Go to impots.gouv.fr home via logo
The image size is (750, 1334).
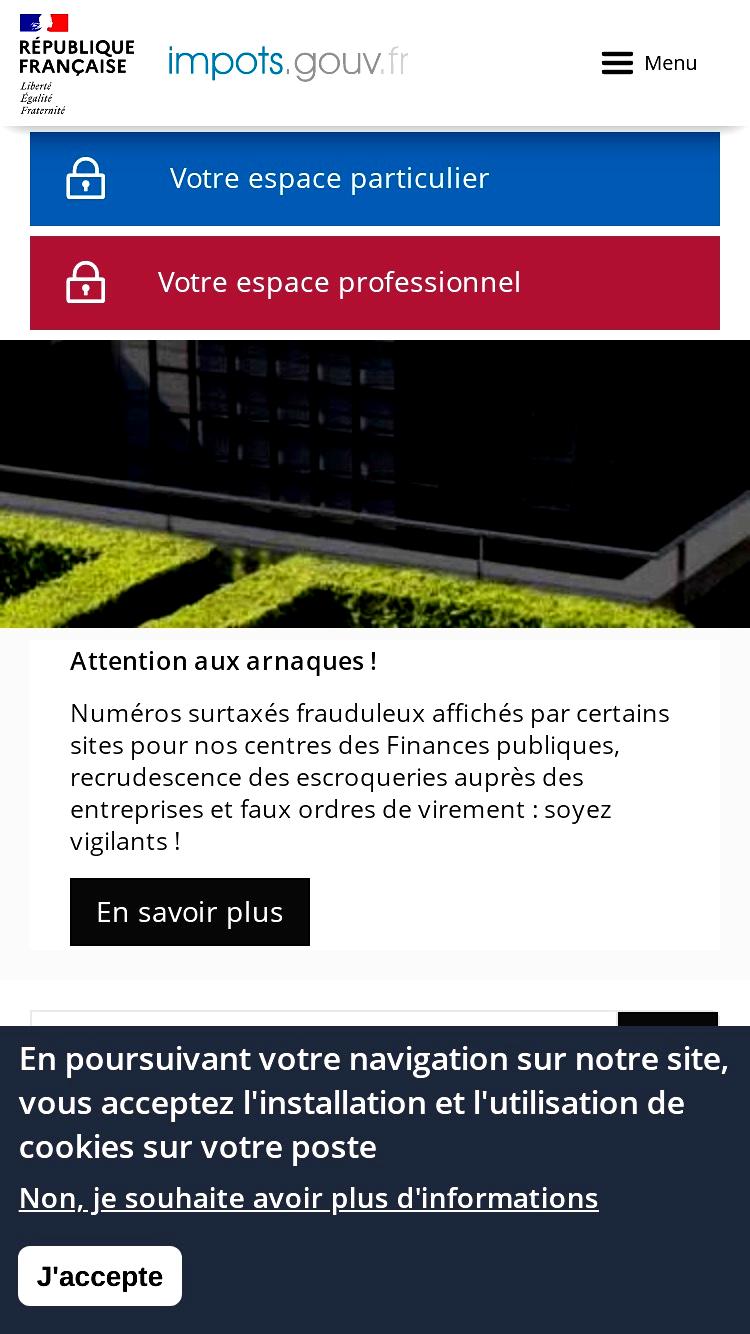pos(288,63)
